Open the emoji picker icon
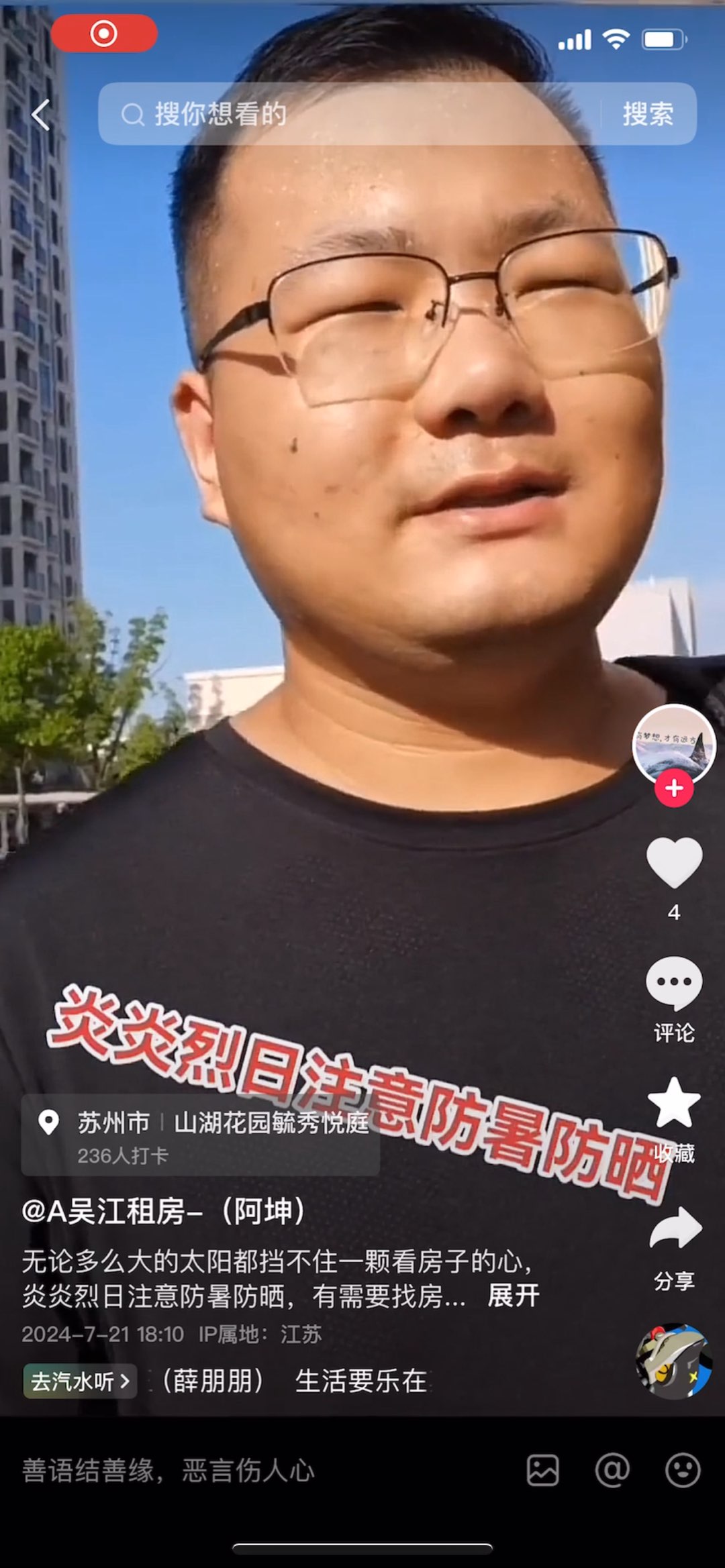The width and height of the screenshot is (725, 1568). click(x=682, y=1471)
